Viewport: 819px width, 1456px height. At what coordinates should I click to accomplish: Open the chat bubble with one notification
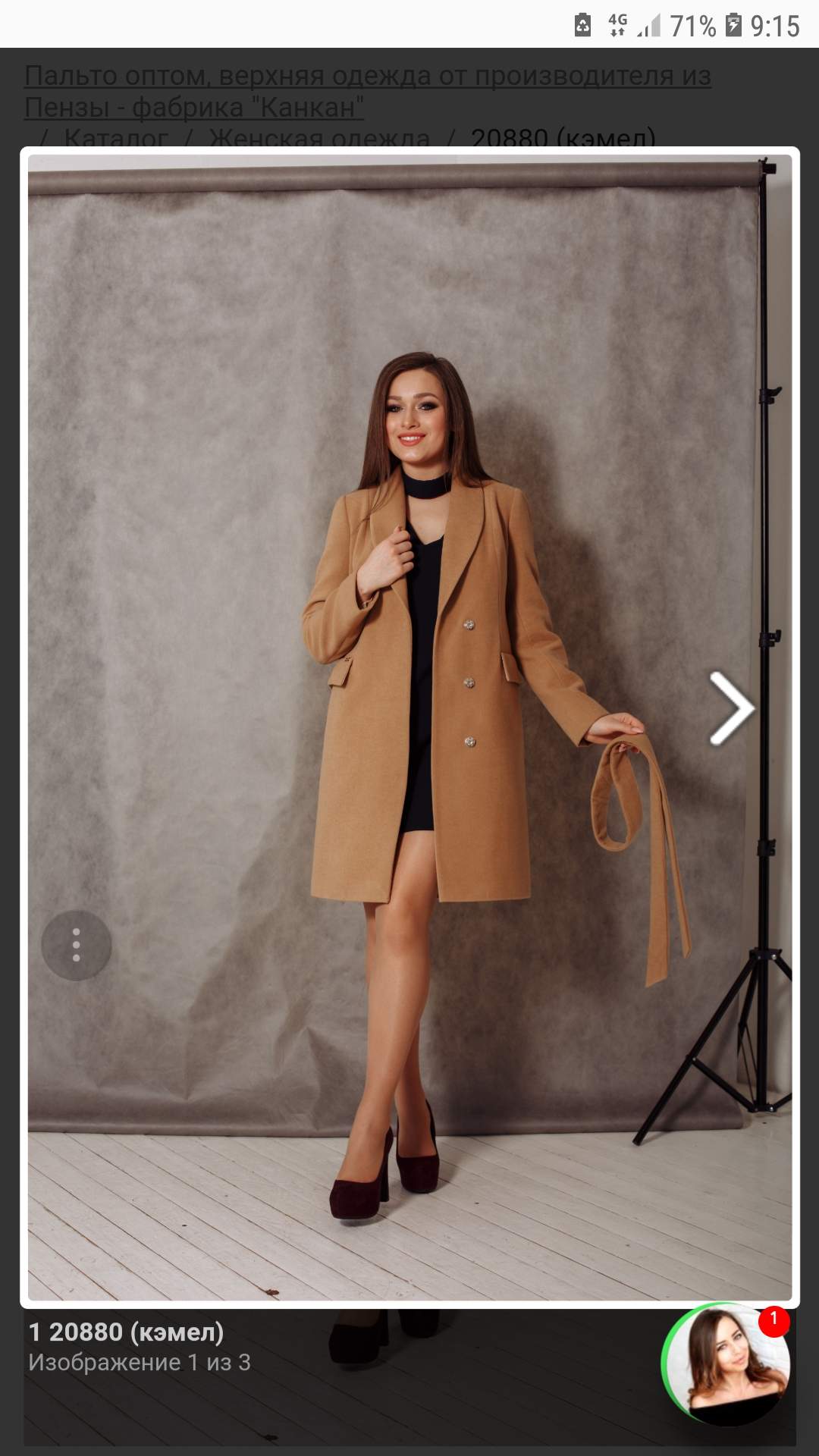point(726,1366)
